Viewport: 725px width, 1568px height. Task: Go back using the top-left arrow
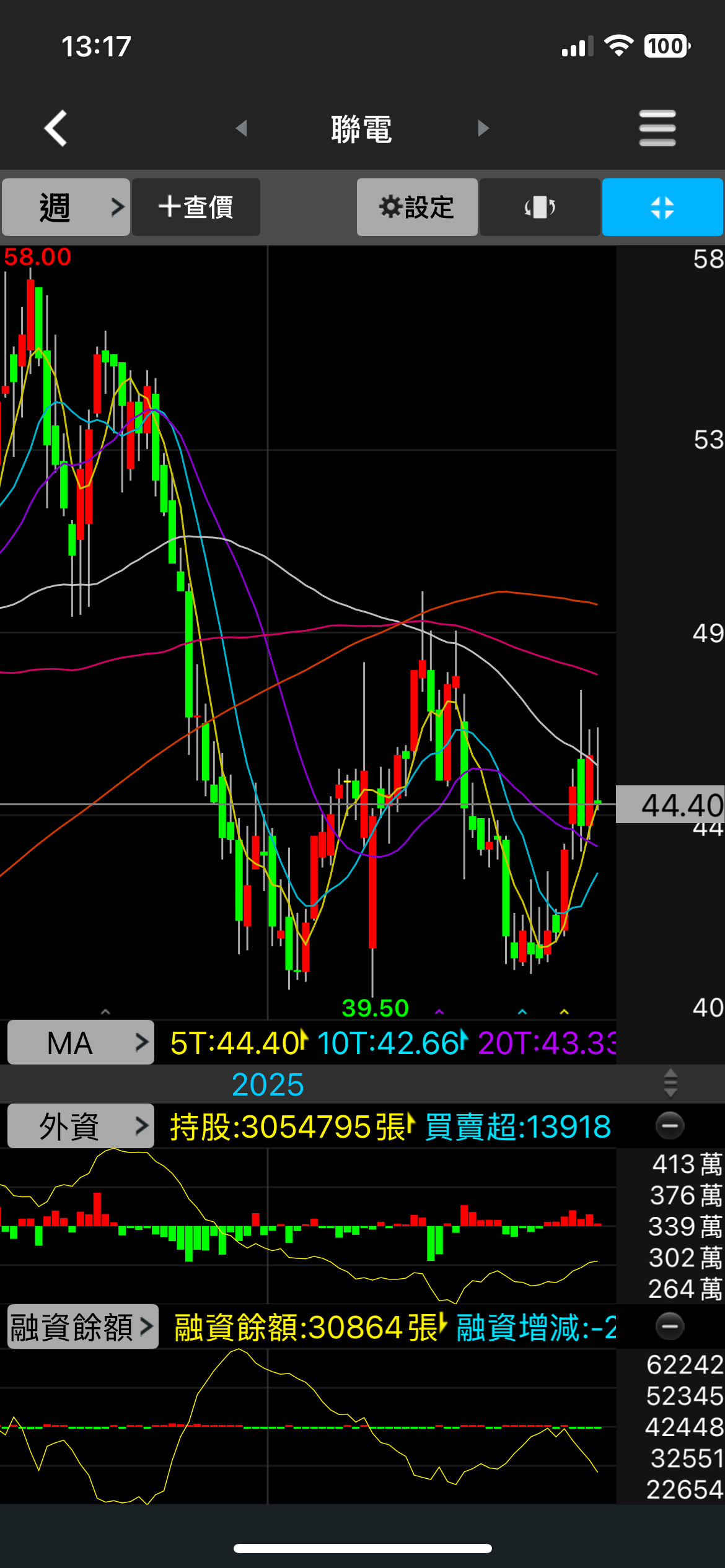pos(56,128)
